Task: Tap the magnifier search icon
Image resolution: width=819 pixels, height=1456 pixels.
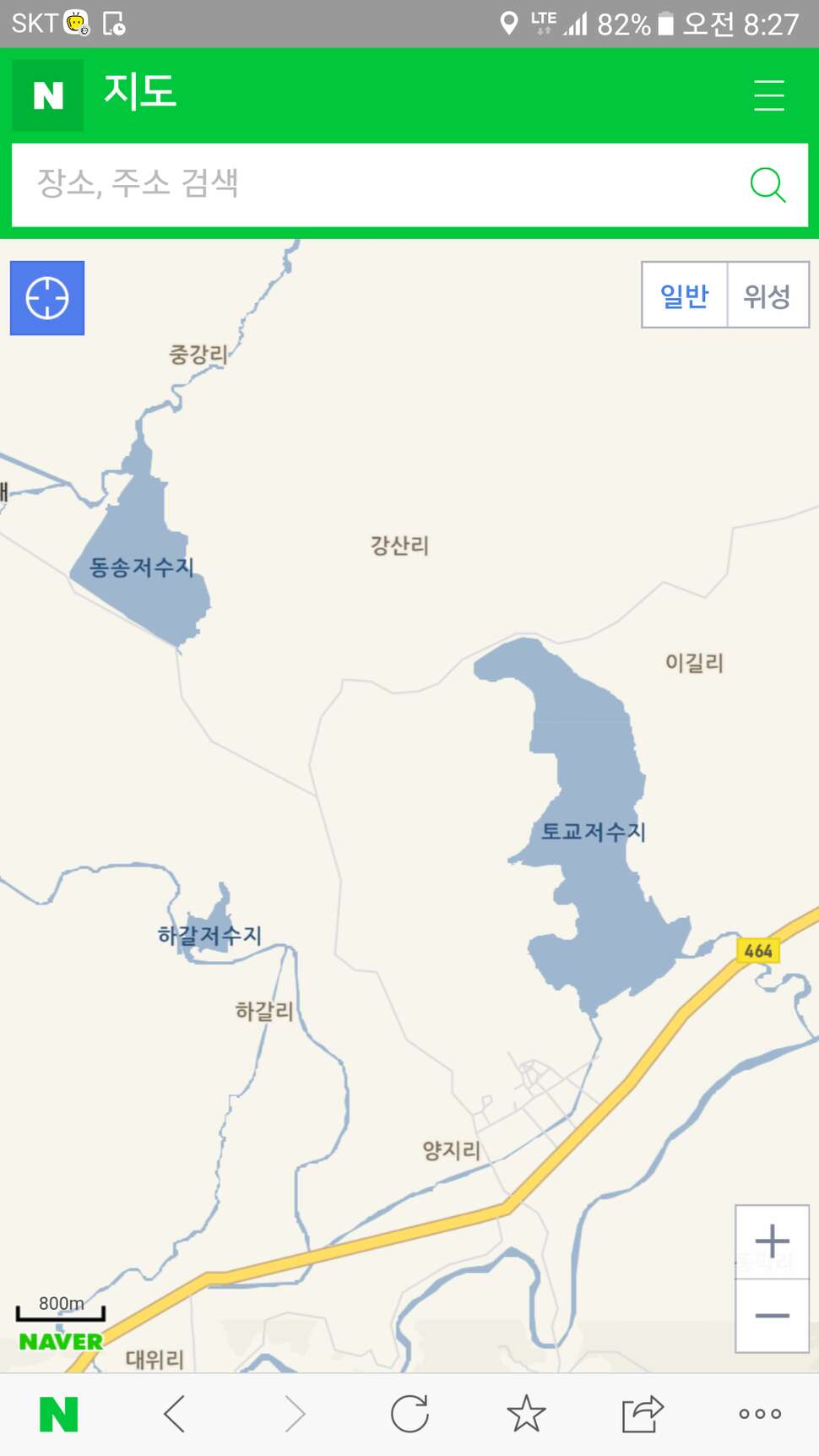Action: tap(767, 184)
